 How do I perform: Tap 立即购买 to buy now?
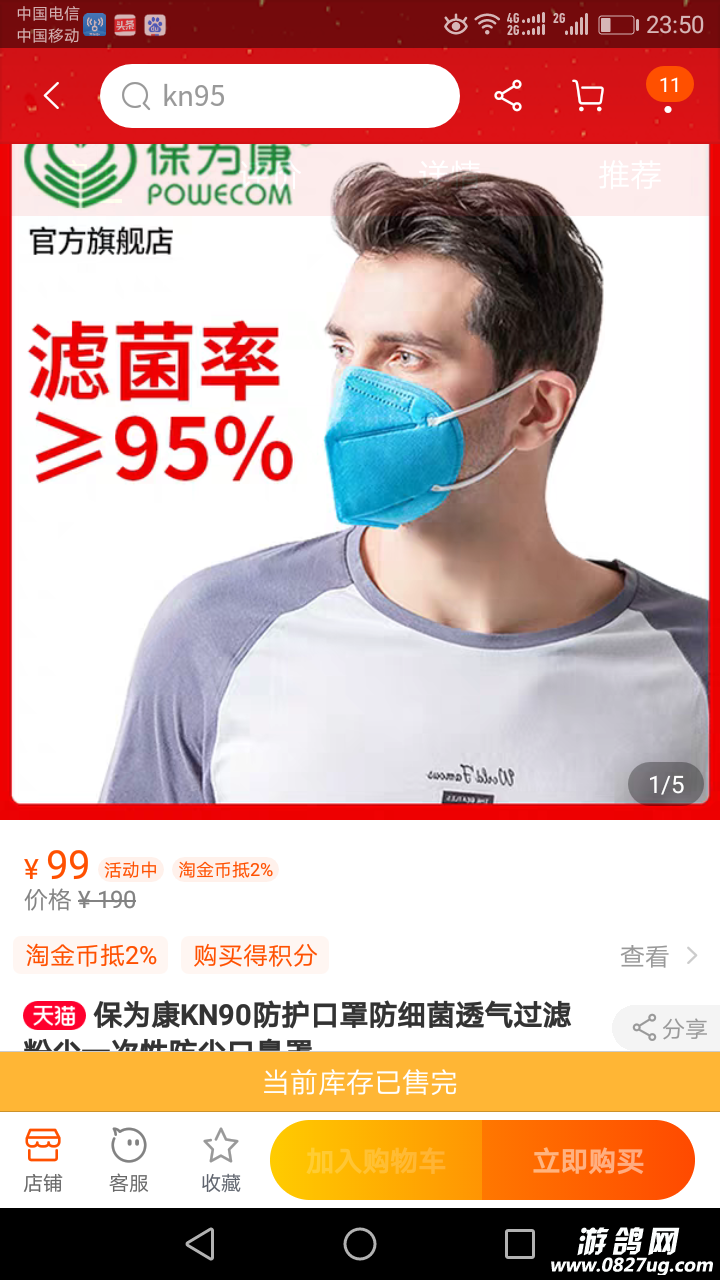(588, 1161)
